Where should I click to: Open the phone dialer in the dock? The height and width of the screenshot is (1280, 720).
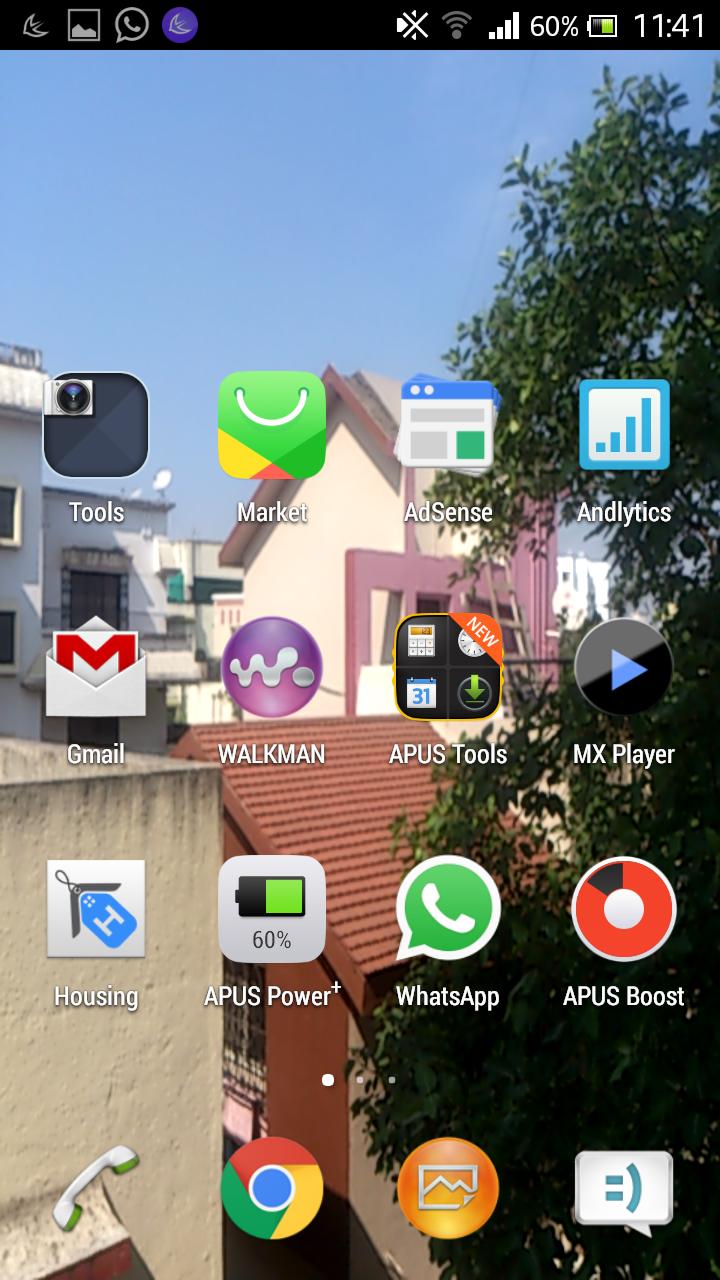coord(96,1188)
